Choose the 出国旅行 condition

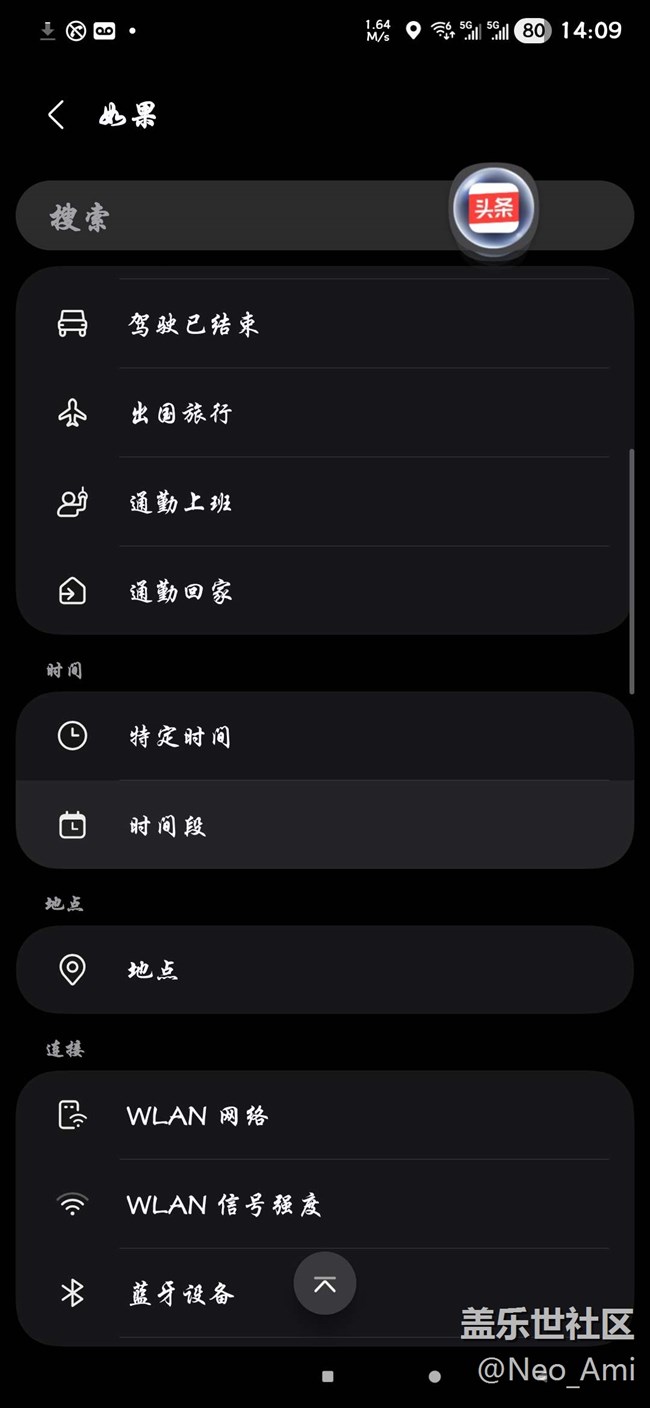point(324,413)
